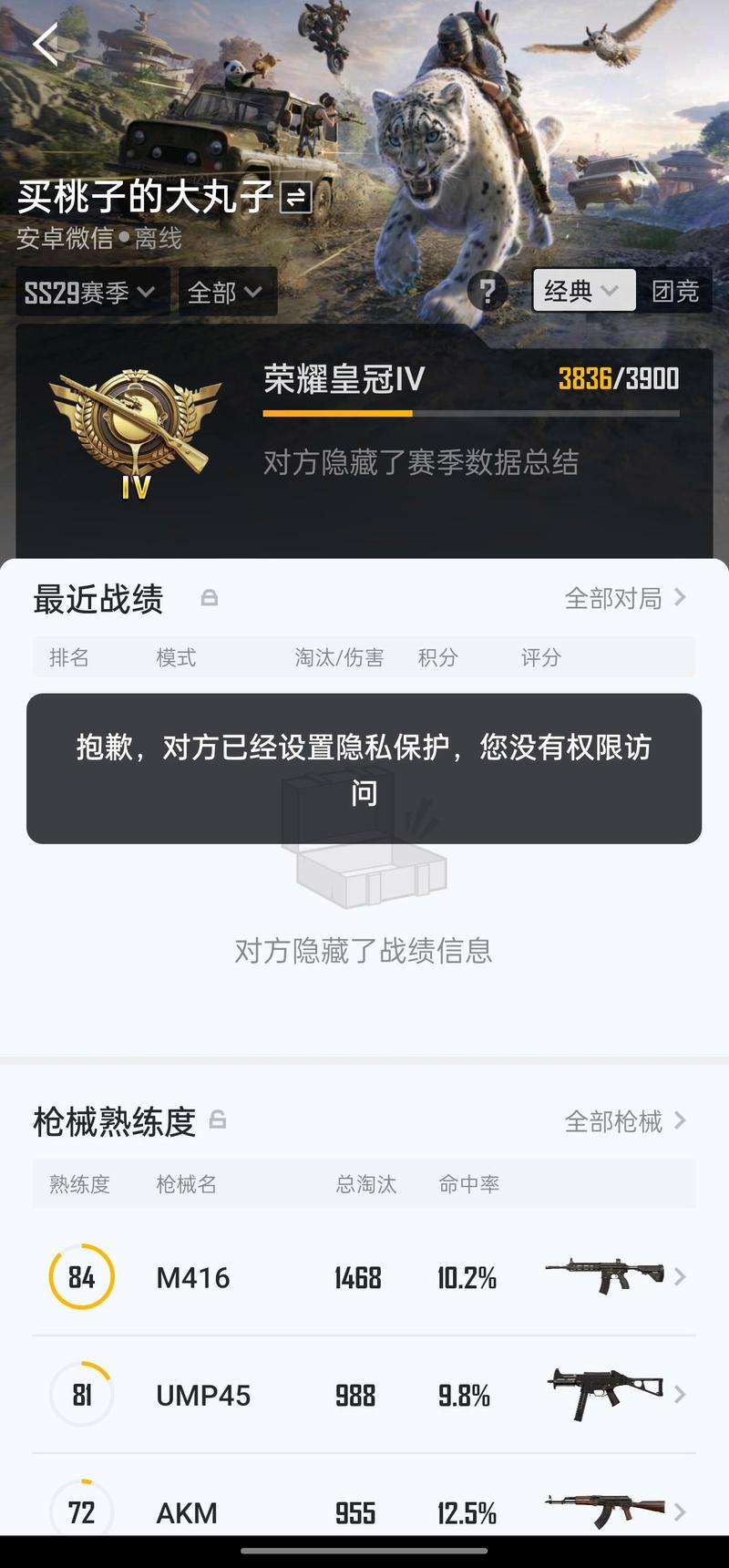
Task: Select the 经典 mode tab
Action: pyautogui.click(x=583, y=291)
